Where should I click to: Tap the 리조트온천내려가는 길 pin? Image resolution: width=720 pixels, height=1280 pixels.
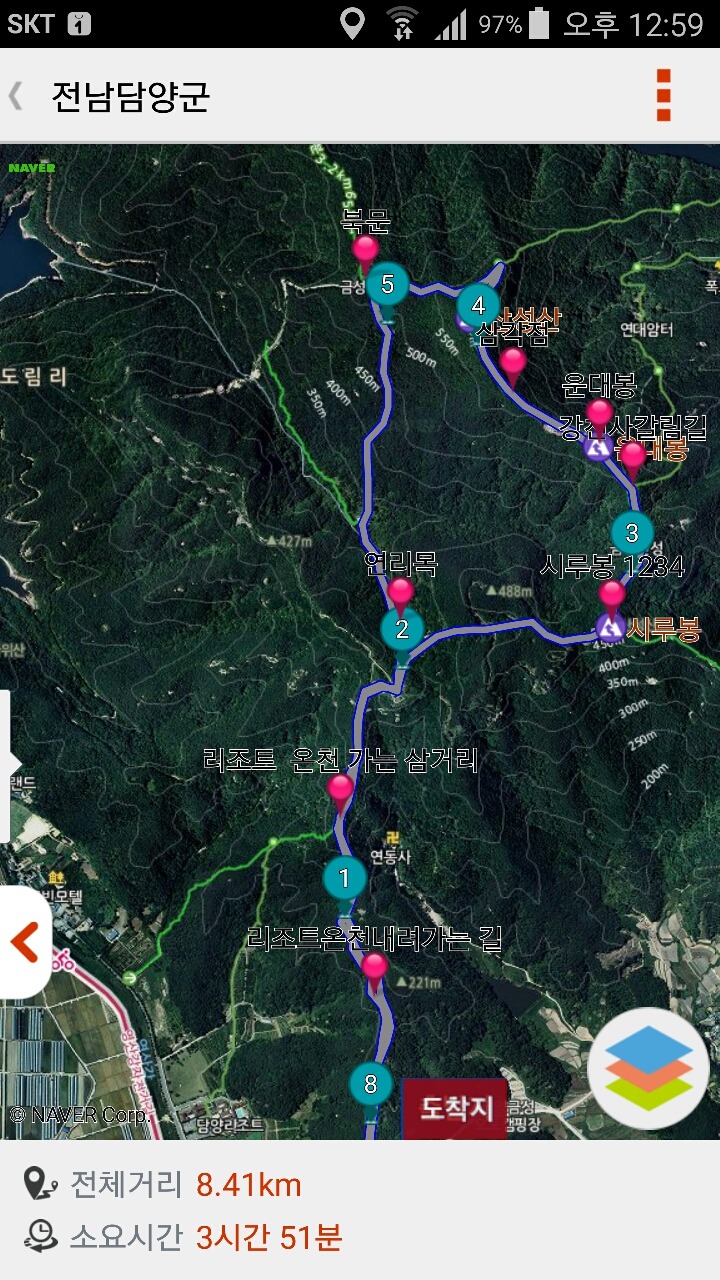(374, 967)
